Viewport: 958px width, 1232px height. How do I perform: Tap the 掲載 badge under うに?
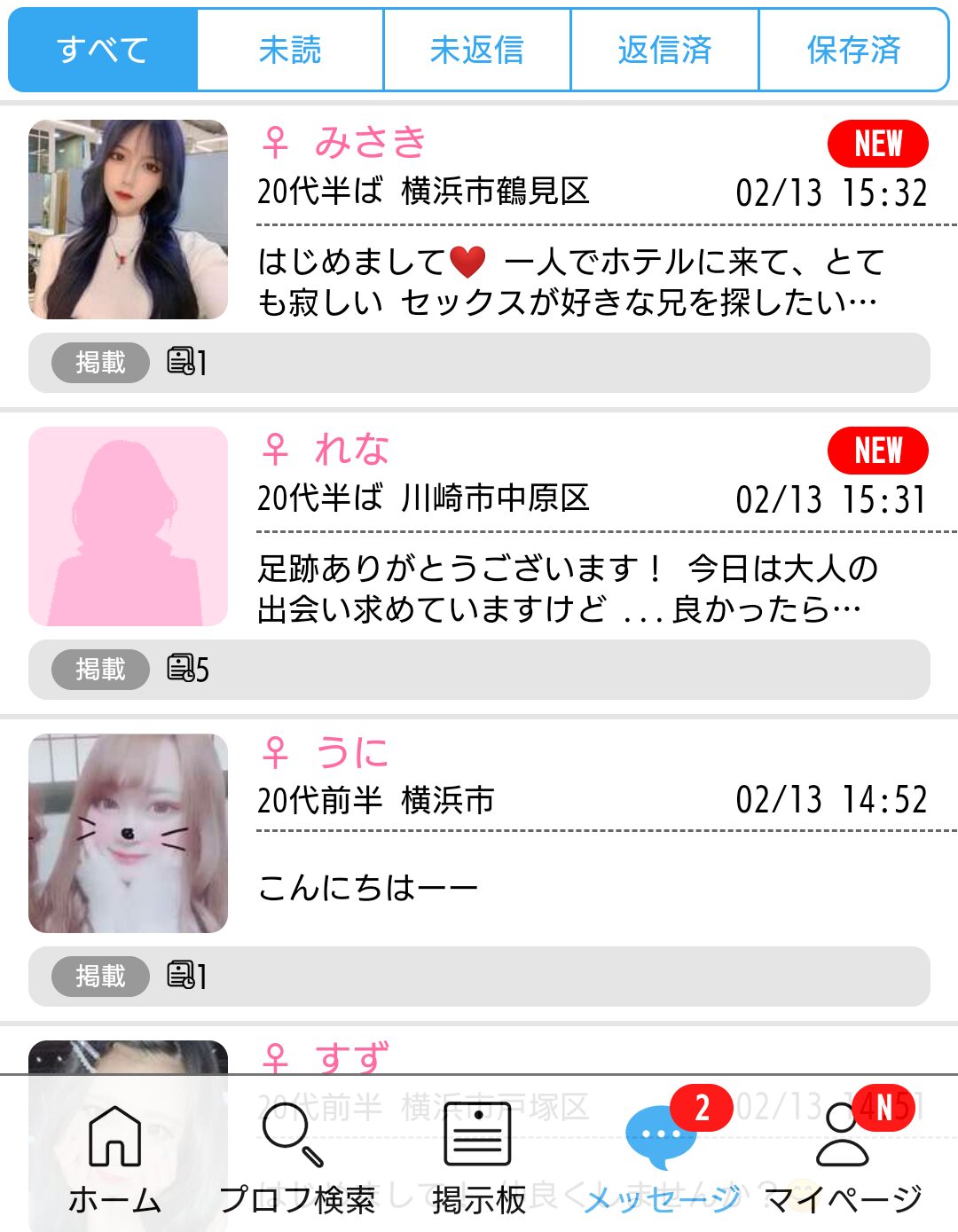[100, 977]
